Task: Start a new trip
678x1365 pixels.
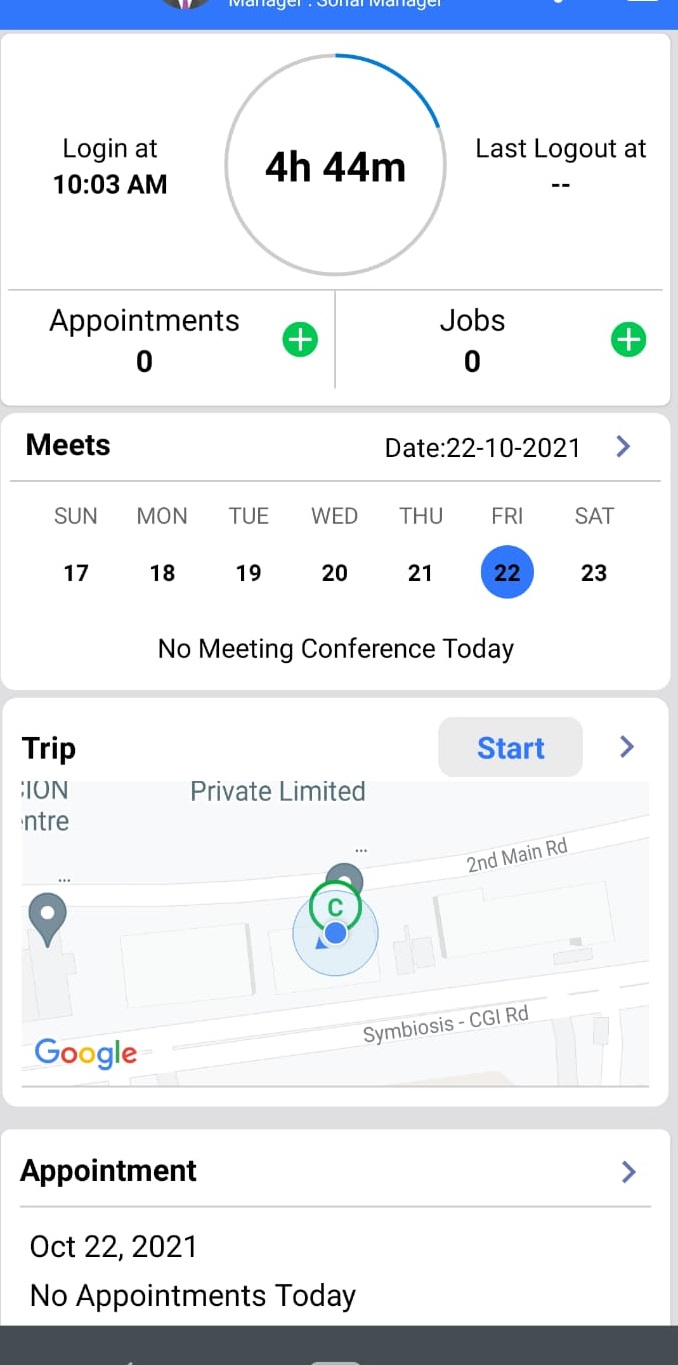Action: tap(510, 748)
